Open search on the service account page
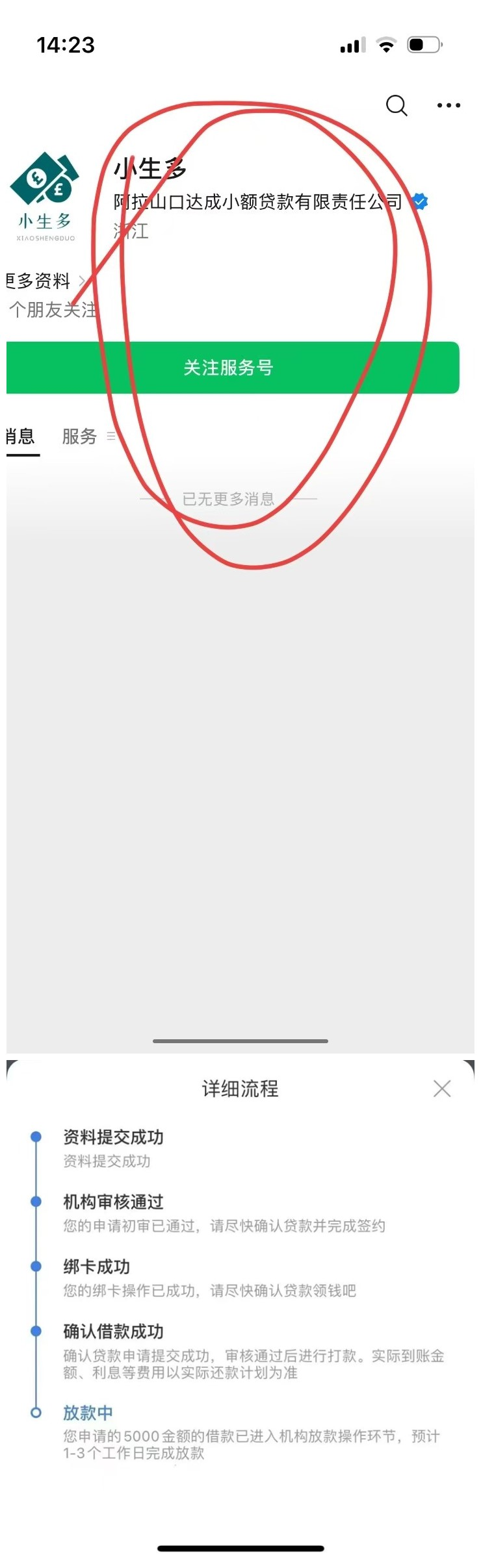 [396, 105]
